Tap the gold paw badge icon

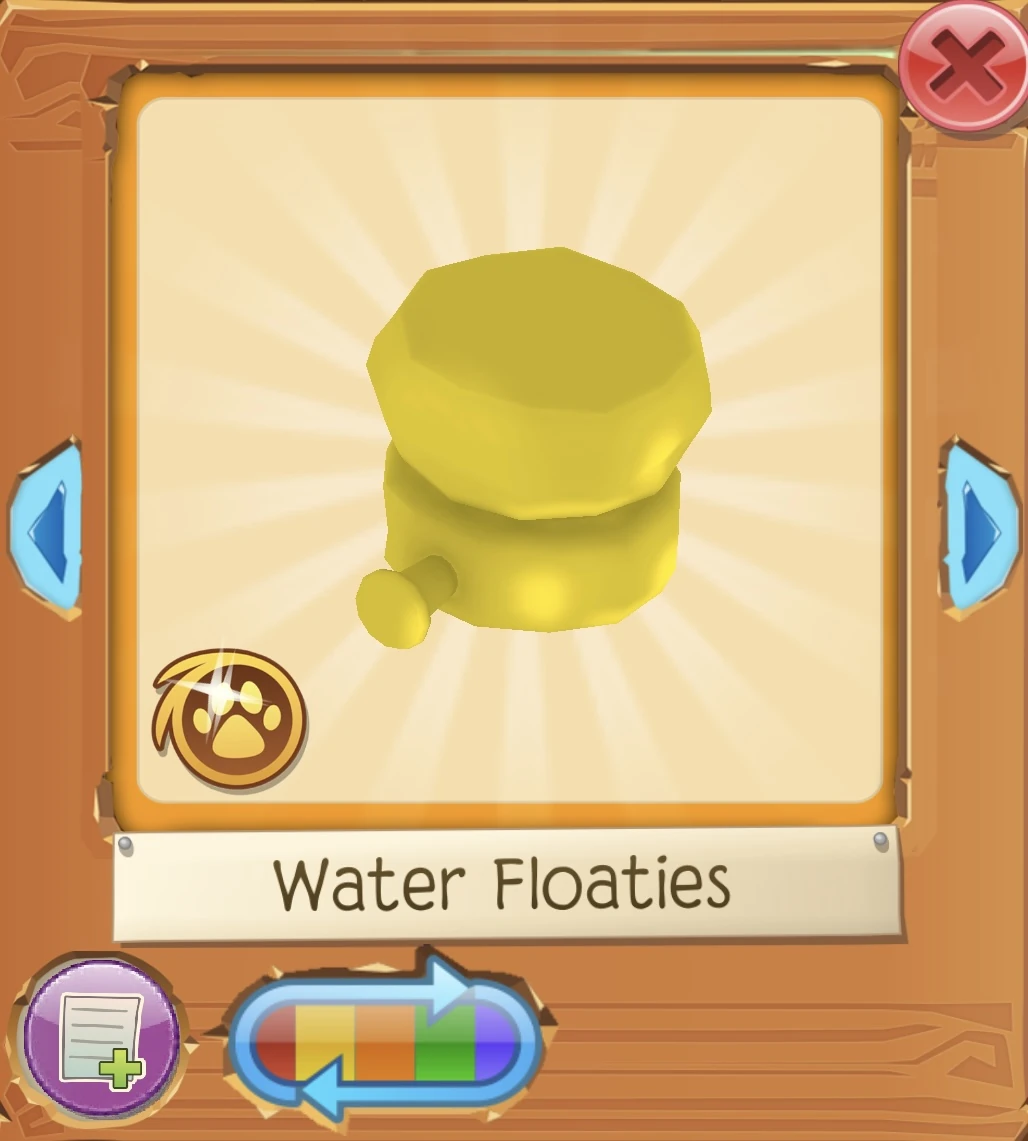click(x=232, y=719)
